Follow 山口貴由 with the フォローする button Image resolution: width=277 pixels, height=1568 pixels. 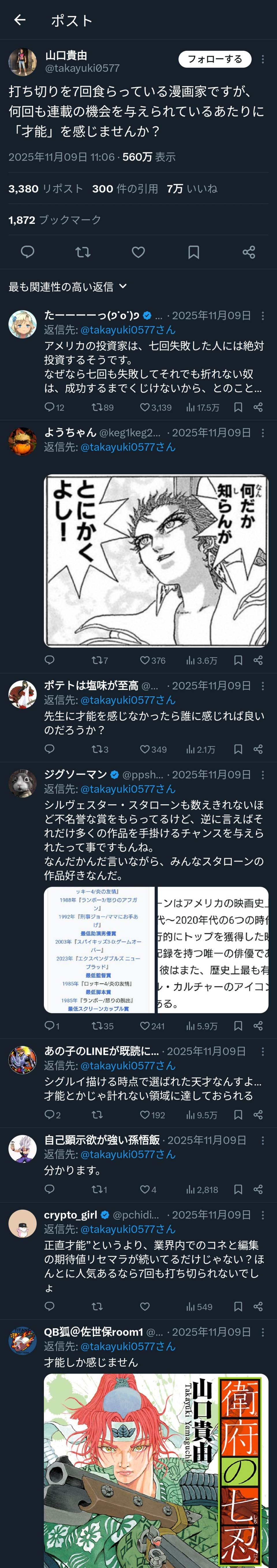(214, 59)
